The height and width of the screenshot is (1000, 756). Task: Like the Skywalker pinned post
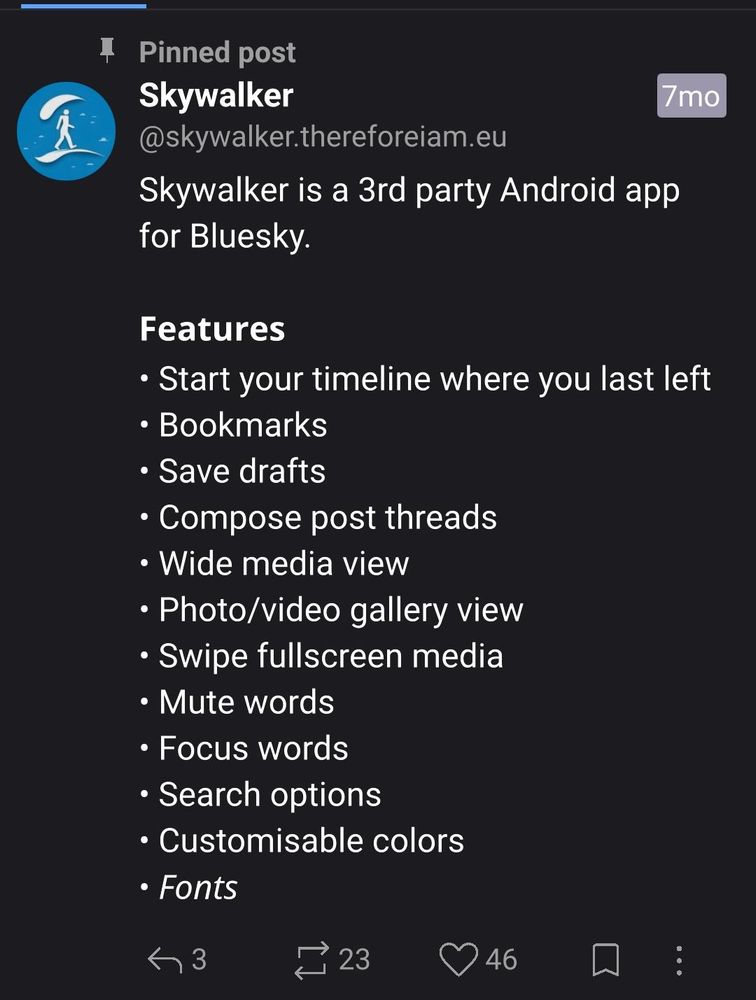click(x=459, y=960)
